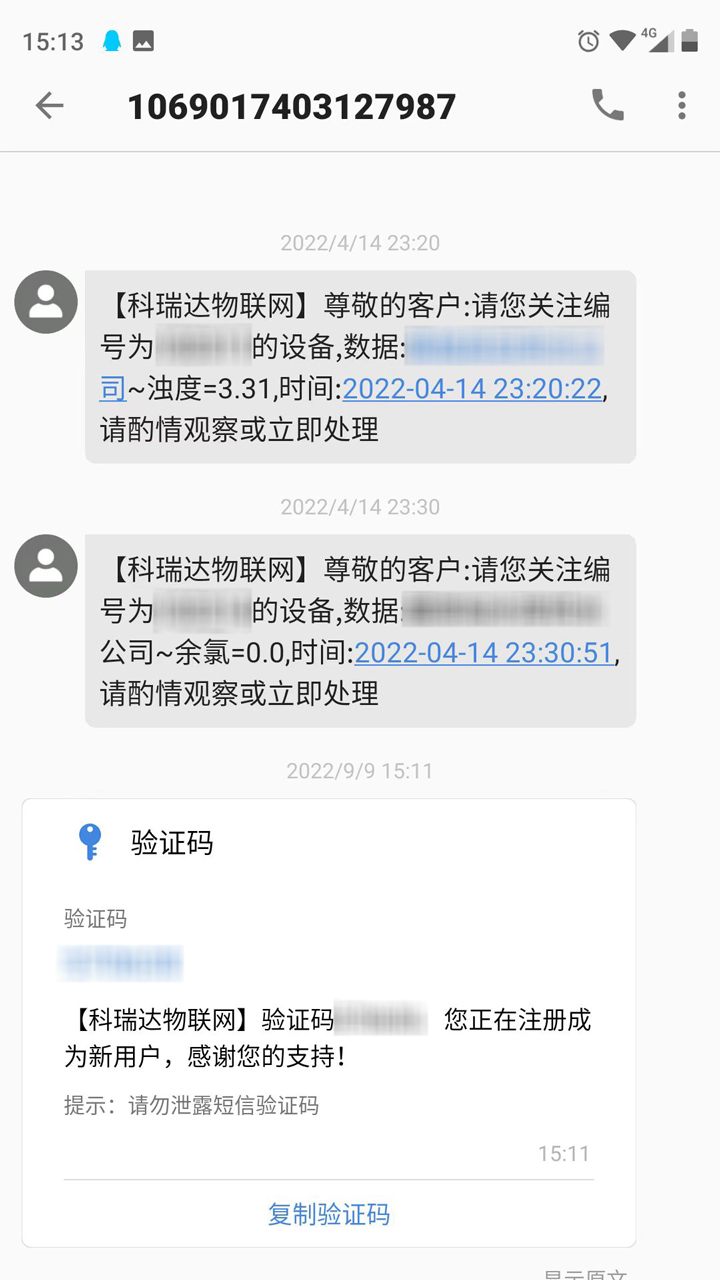
Task: Open sender avatar beside the 23:30 message
Action: 46,566
